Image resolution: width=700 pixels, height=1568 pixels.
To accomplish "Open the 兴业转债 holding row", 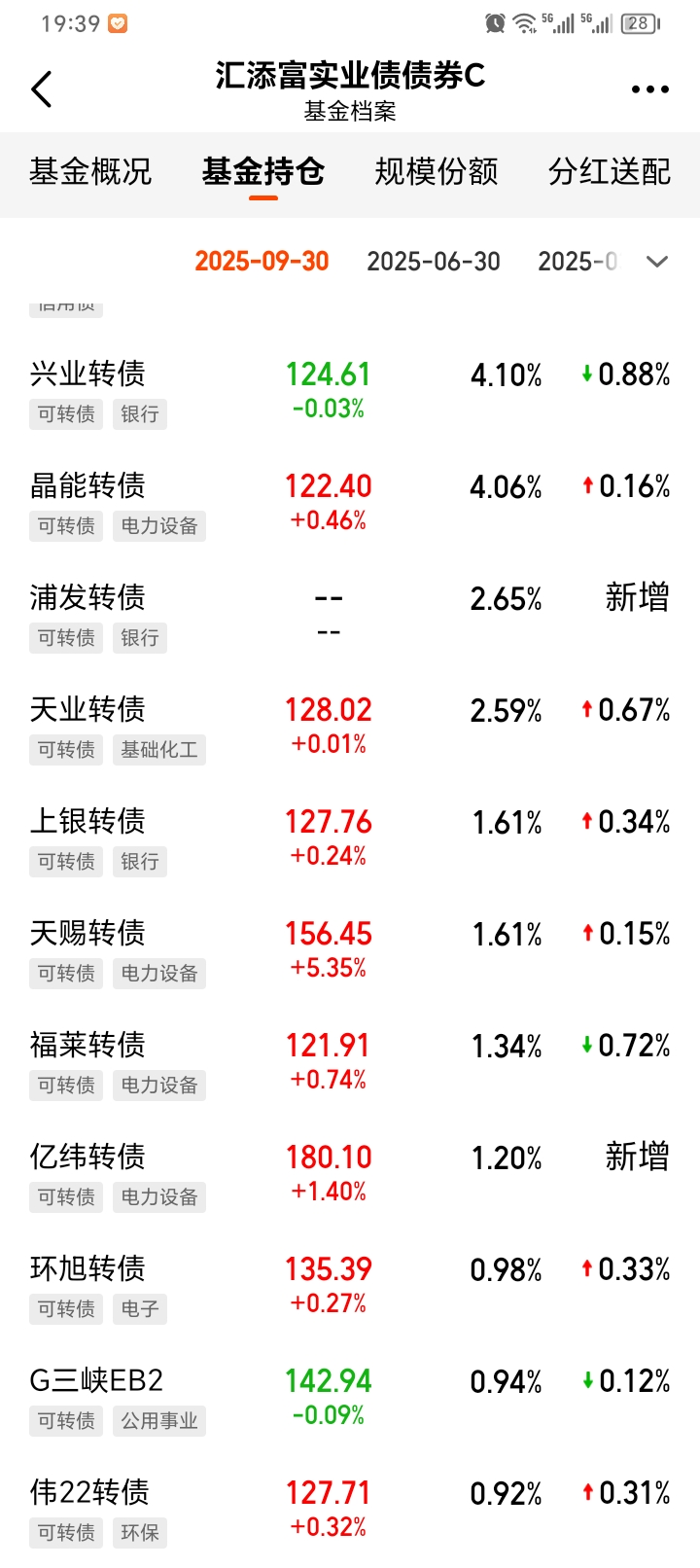I will point(350,392).
